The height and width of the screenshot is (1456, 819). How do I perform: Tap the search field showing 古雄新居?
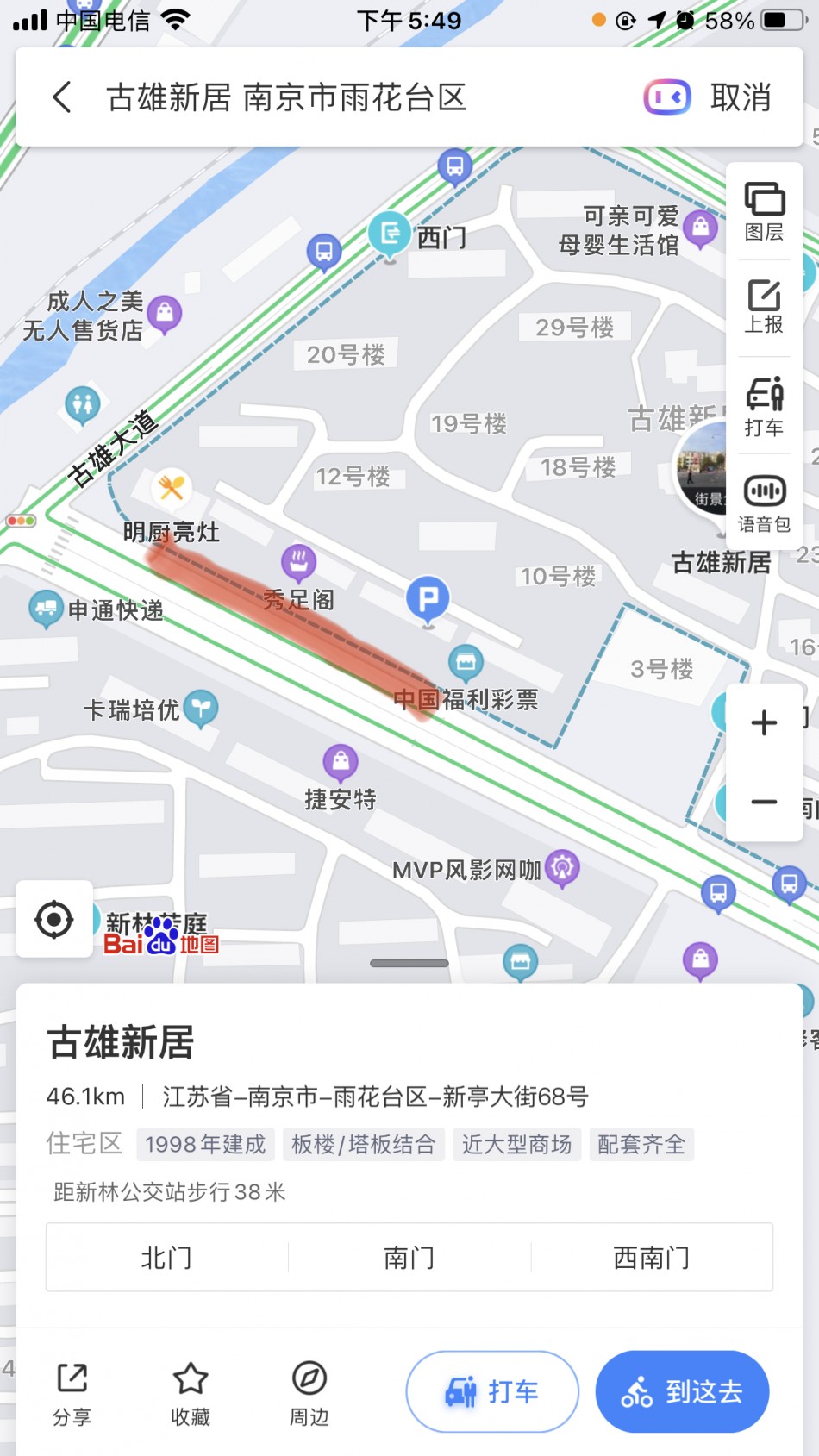click(x=345, y=97)
